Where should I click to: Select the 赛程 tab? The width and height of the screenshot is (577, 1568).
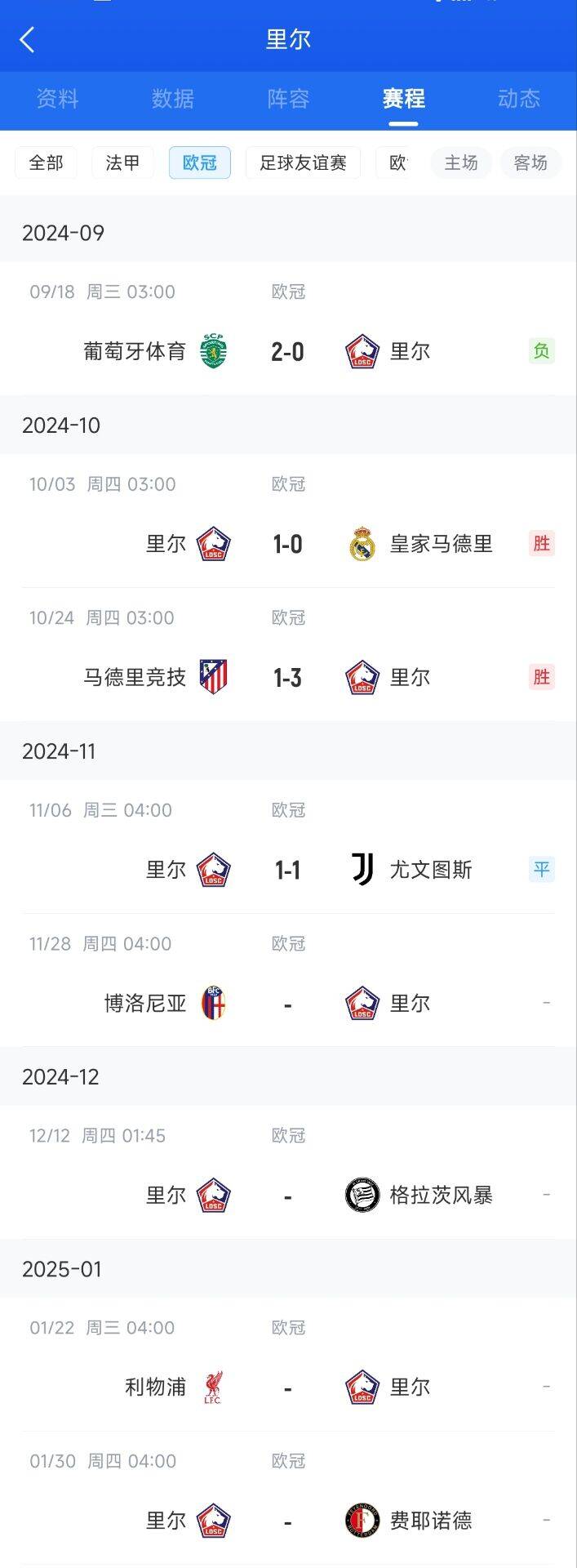point(403,99)
